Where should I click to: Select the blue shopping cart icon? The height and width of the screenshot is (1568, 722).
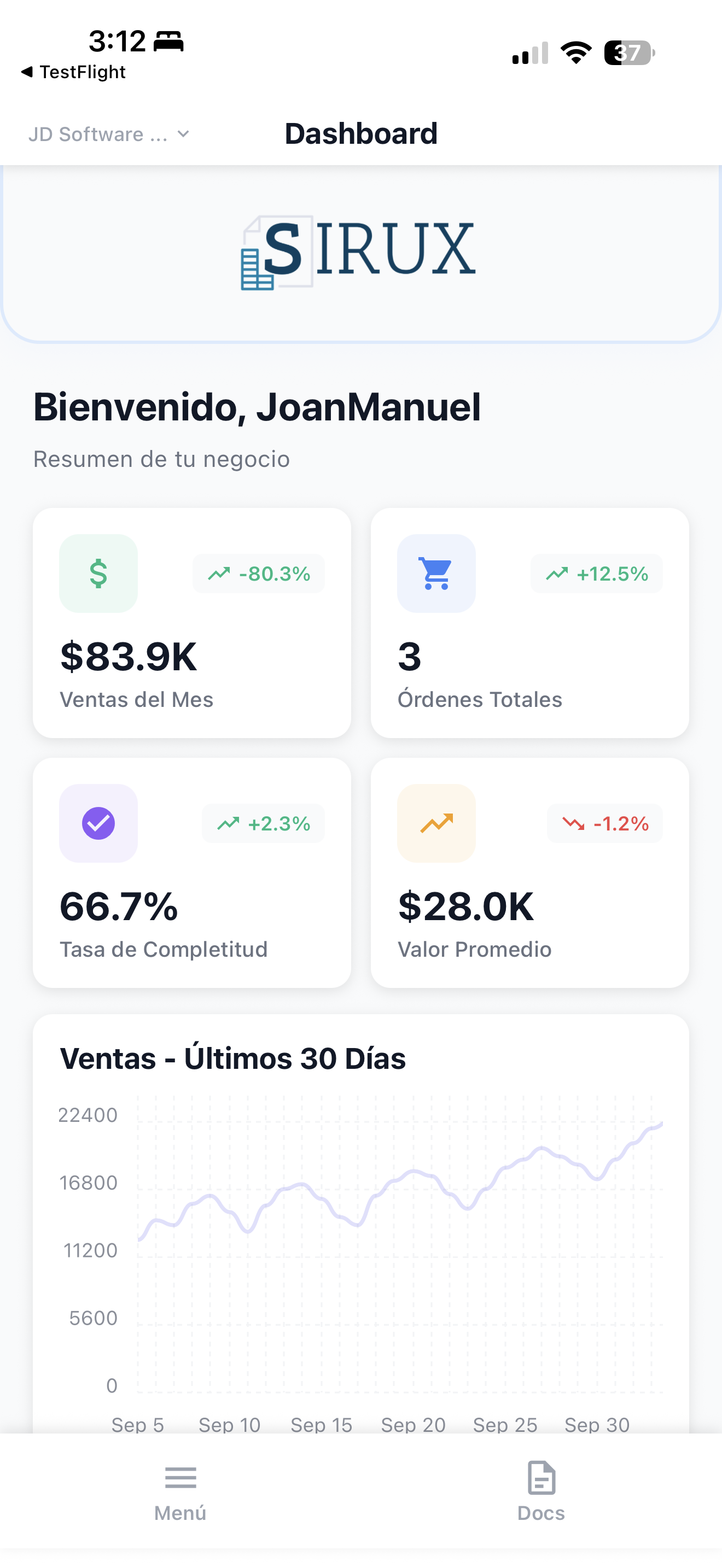click(x=436, y=573)
